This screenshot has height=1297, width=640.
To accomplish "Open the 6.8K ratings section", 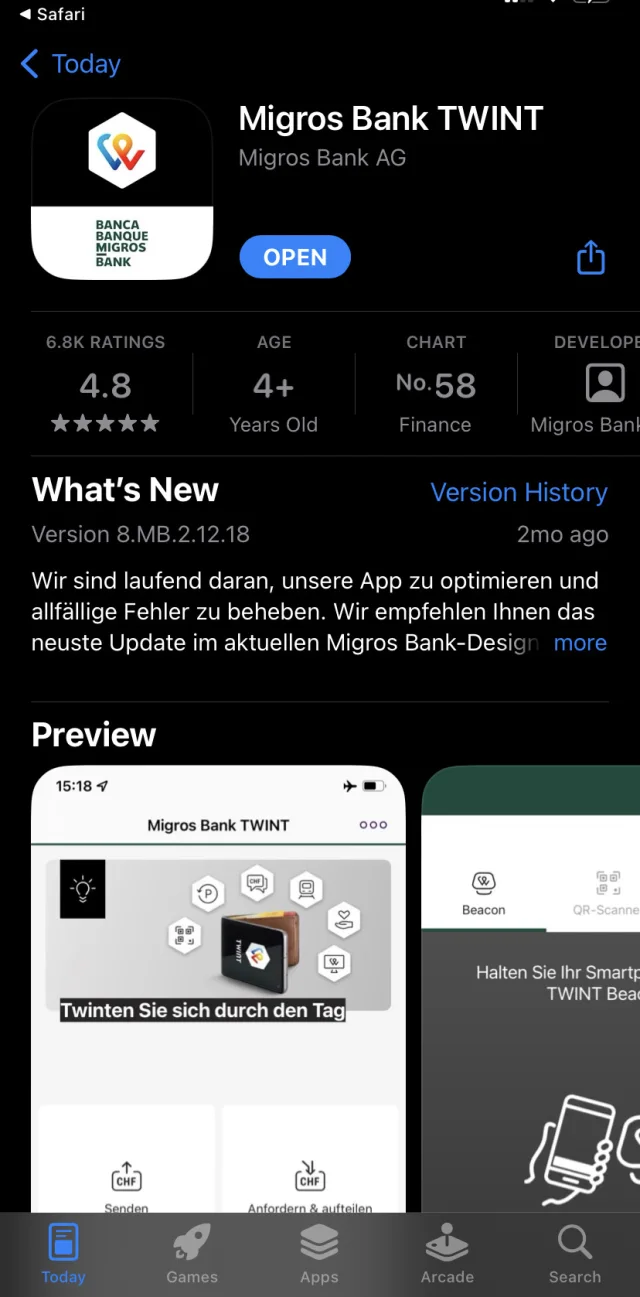I will (105, 385).
